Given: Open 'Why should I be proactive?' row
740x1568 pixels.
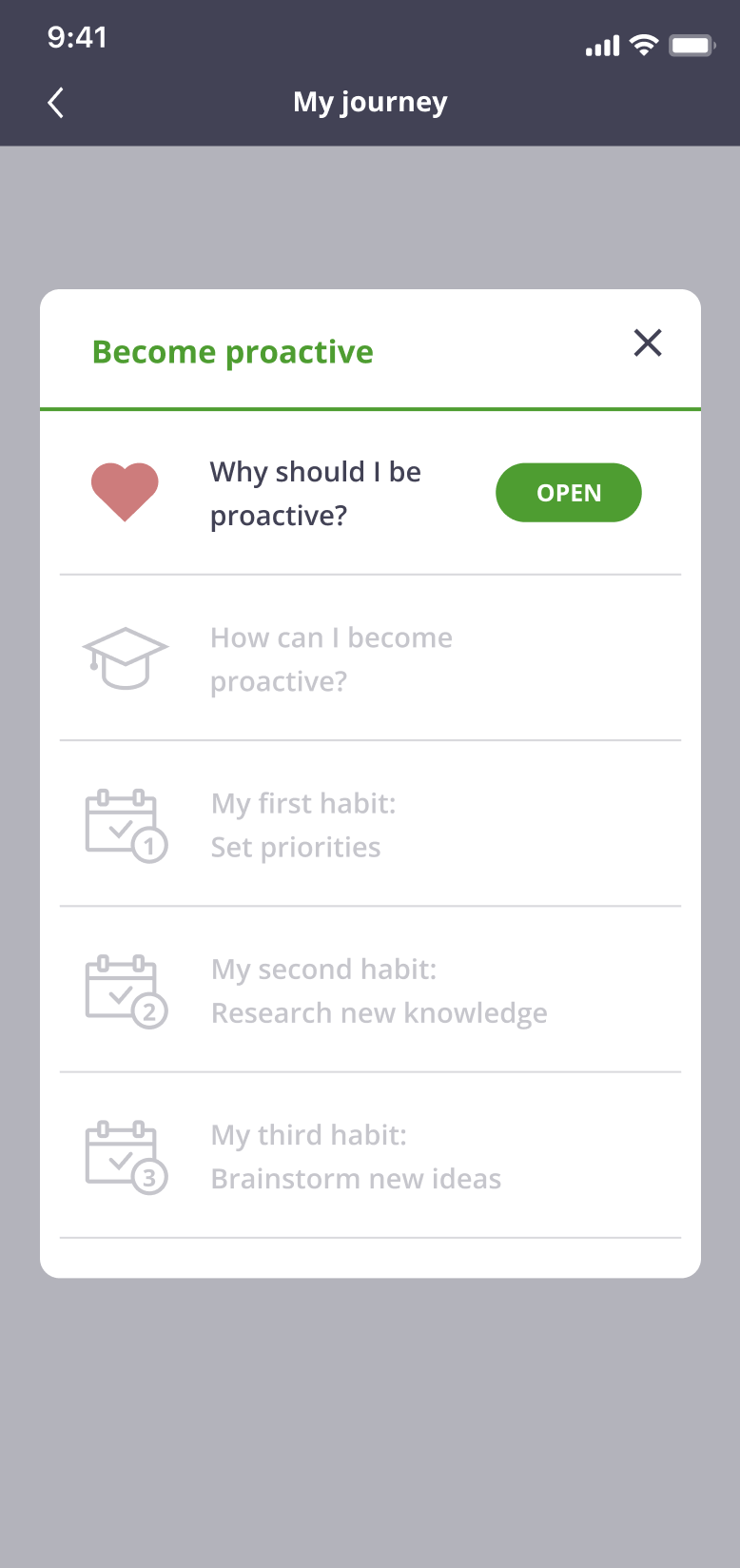Looking at the screenshot, I should [x=315, y=493].
